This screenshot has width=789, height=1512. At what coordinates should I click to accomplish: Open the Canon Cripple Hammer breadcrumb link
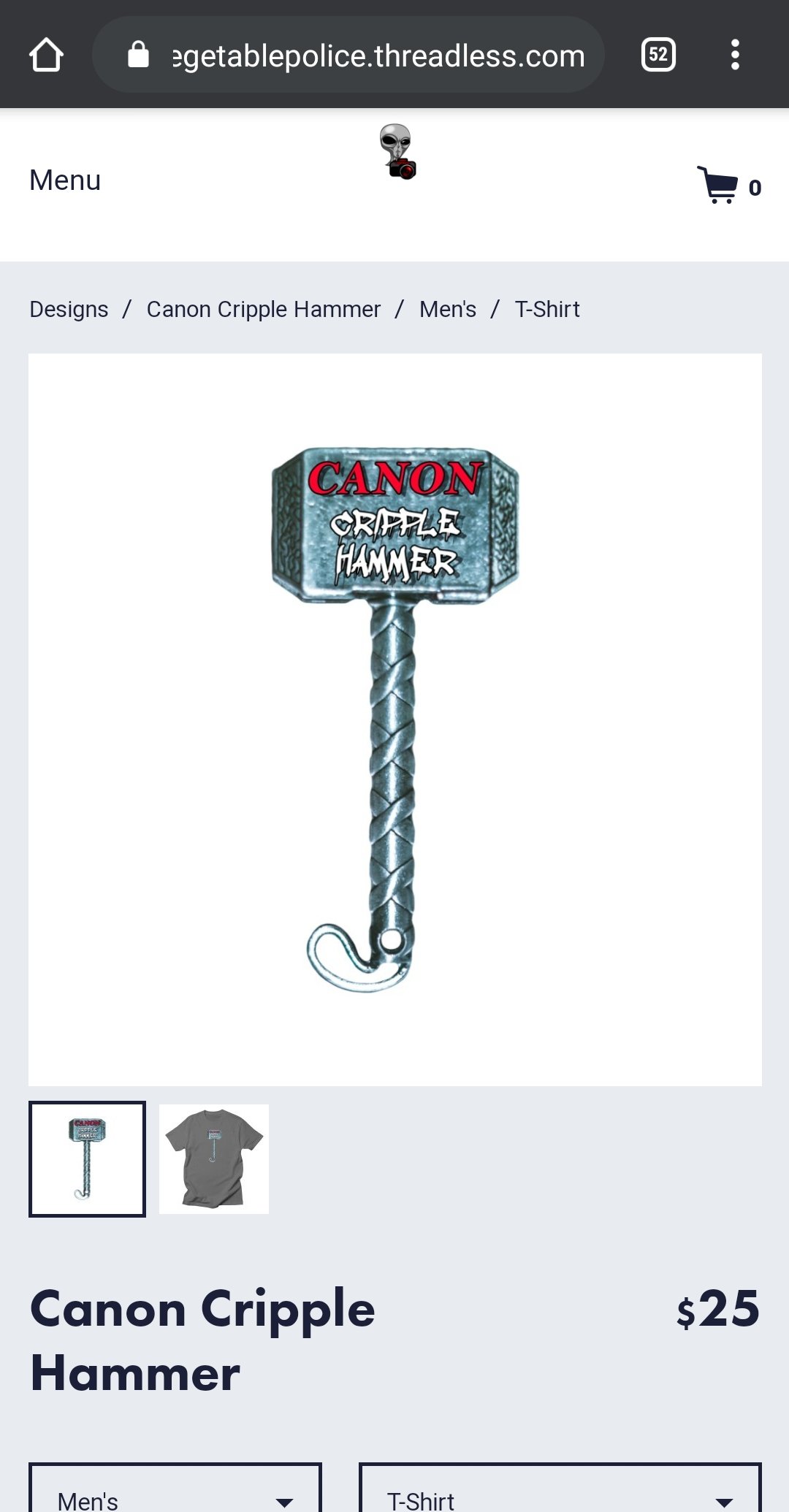(x=264, y=310)
